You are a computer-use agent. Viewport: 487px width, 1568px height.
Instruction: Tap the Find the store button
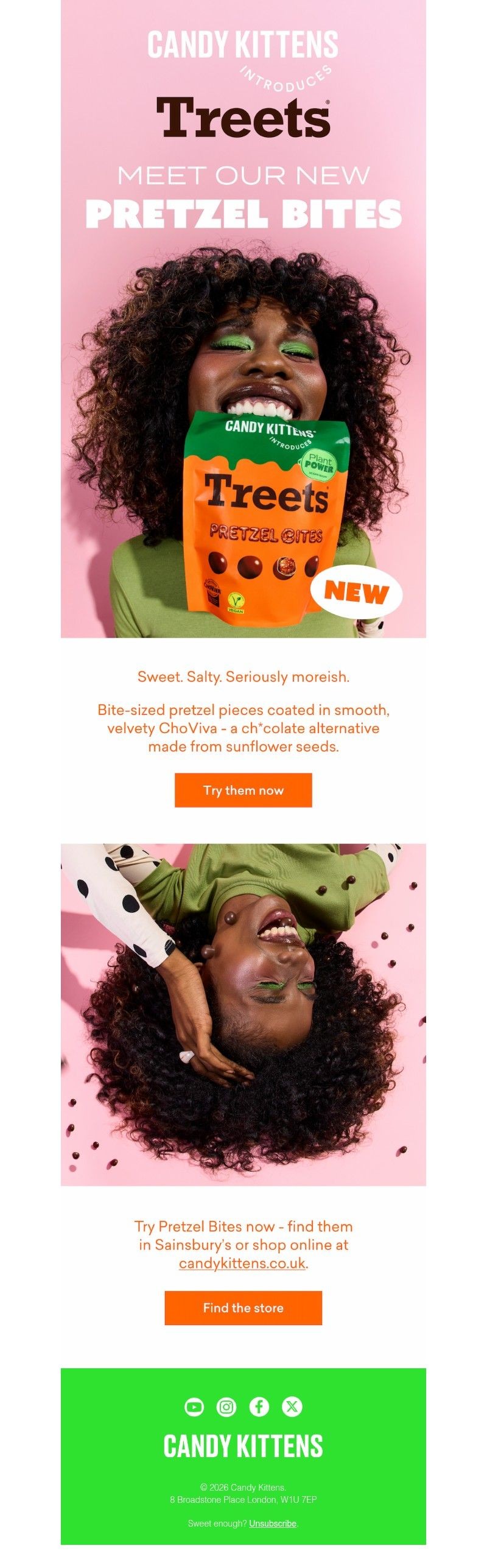click(243, 1307)
